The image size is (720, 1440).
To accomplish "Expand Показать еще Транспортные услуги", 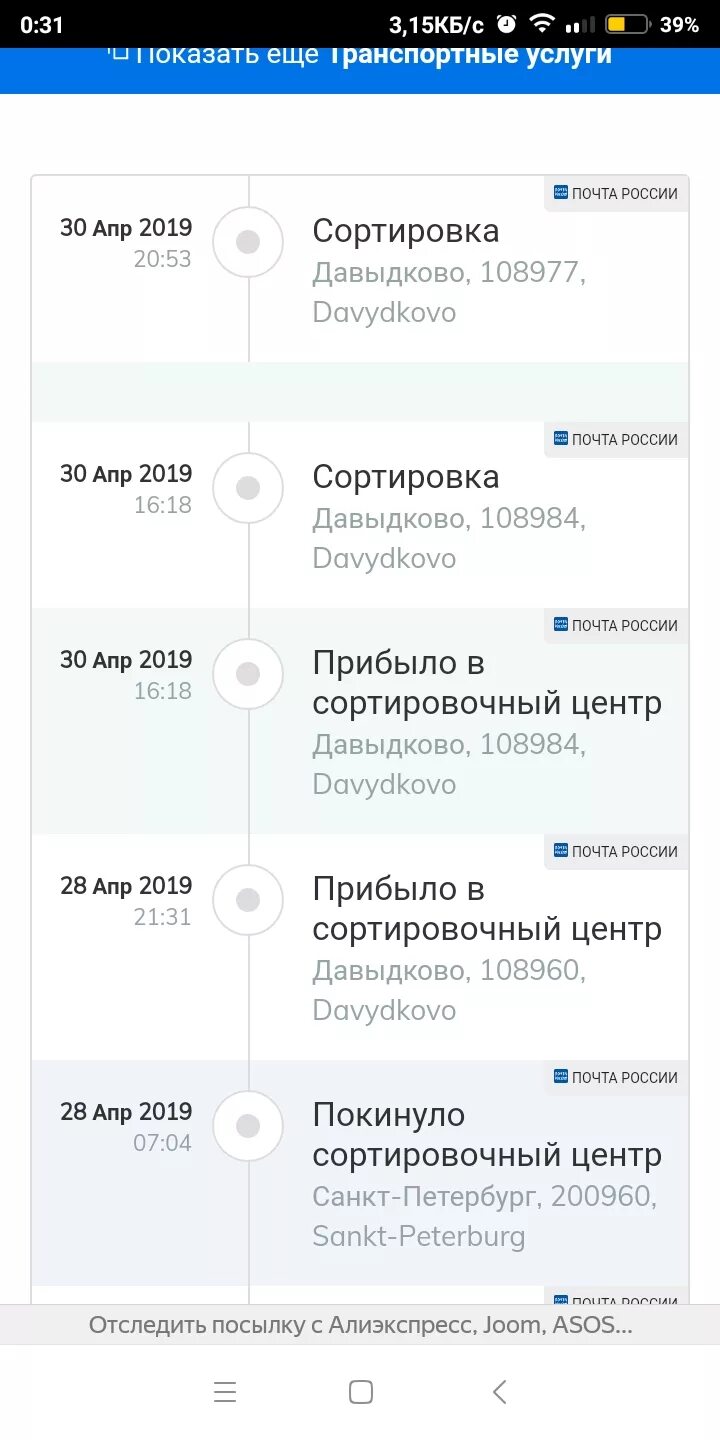I will [x=360, y=56].
